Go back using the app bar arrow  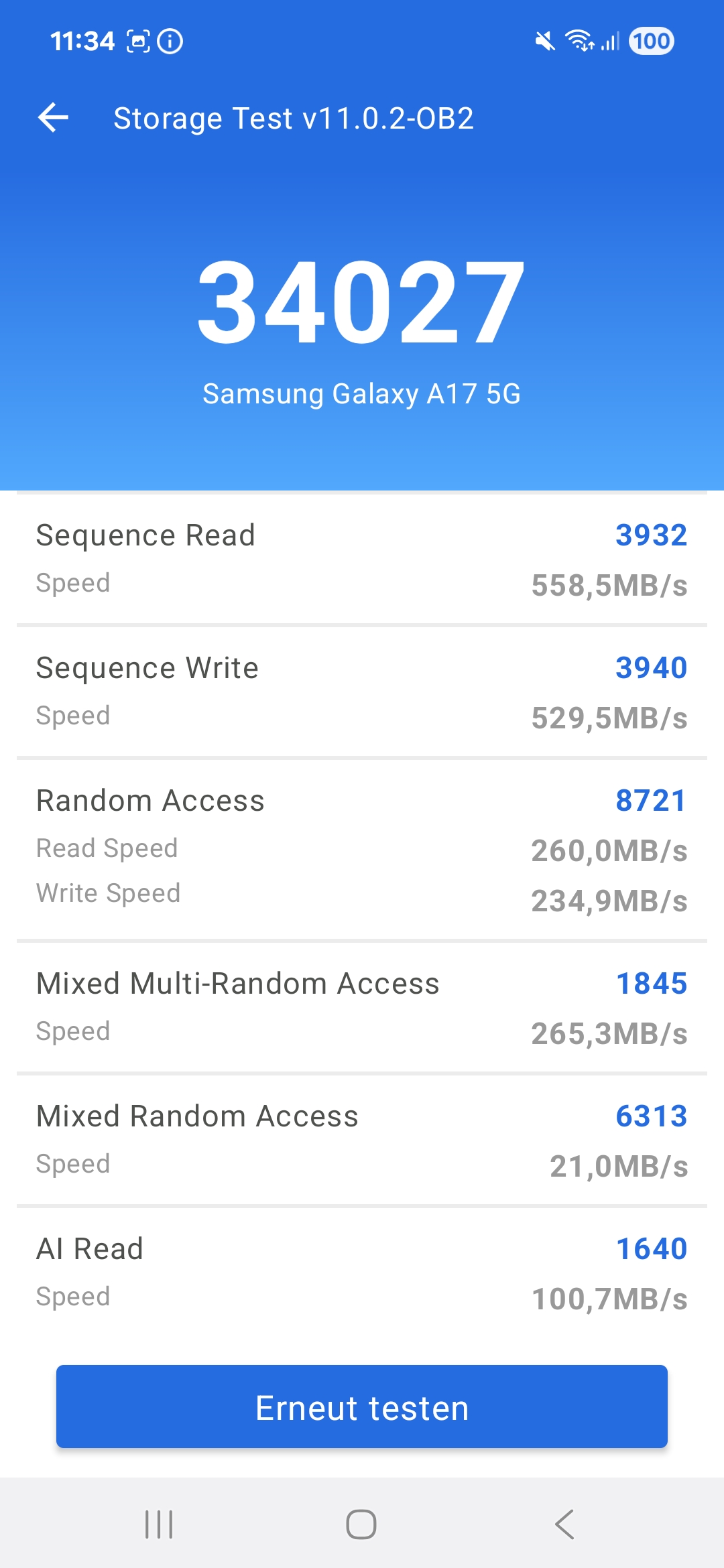coord(54,118)
